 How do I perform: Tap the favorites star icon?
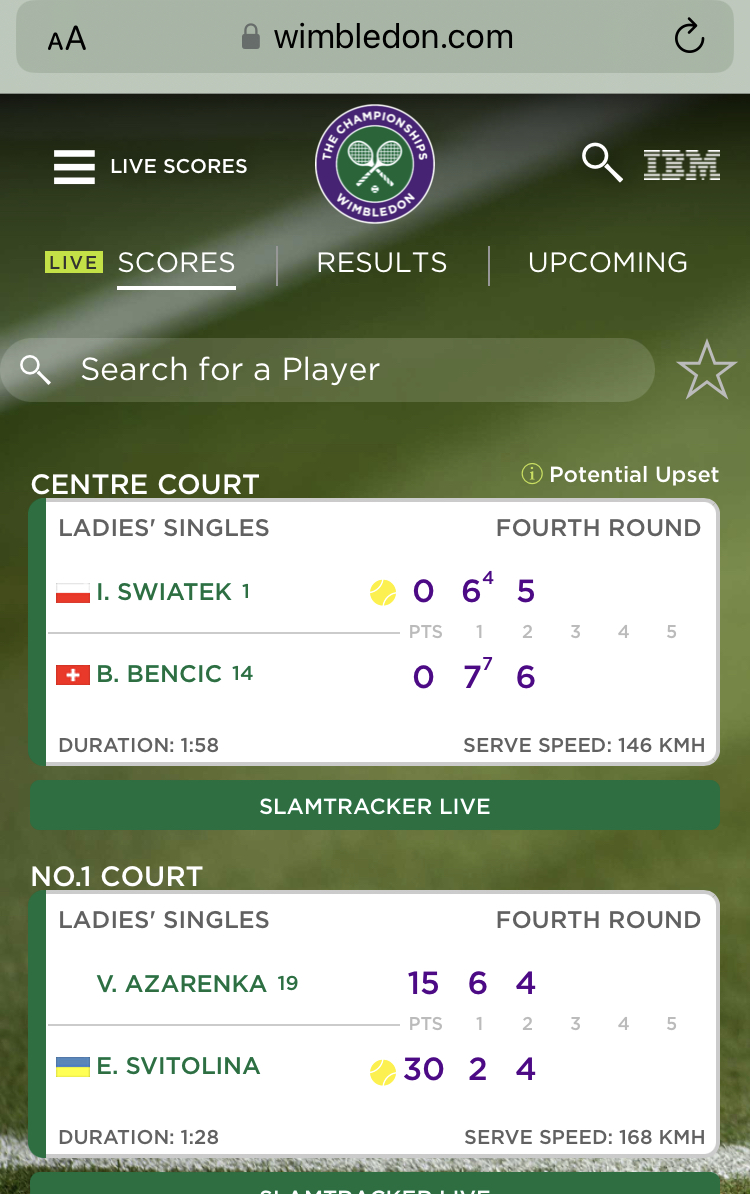coord(706,370)
